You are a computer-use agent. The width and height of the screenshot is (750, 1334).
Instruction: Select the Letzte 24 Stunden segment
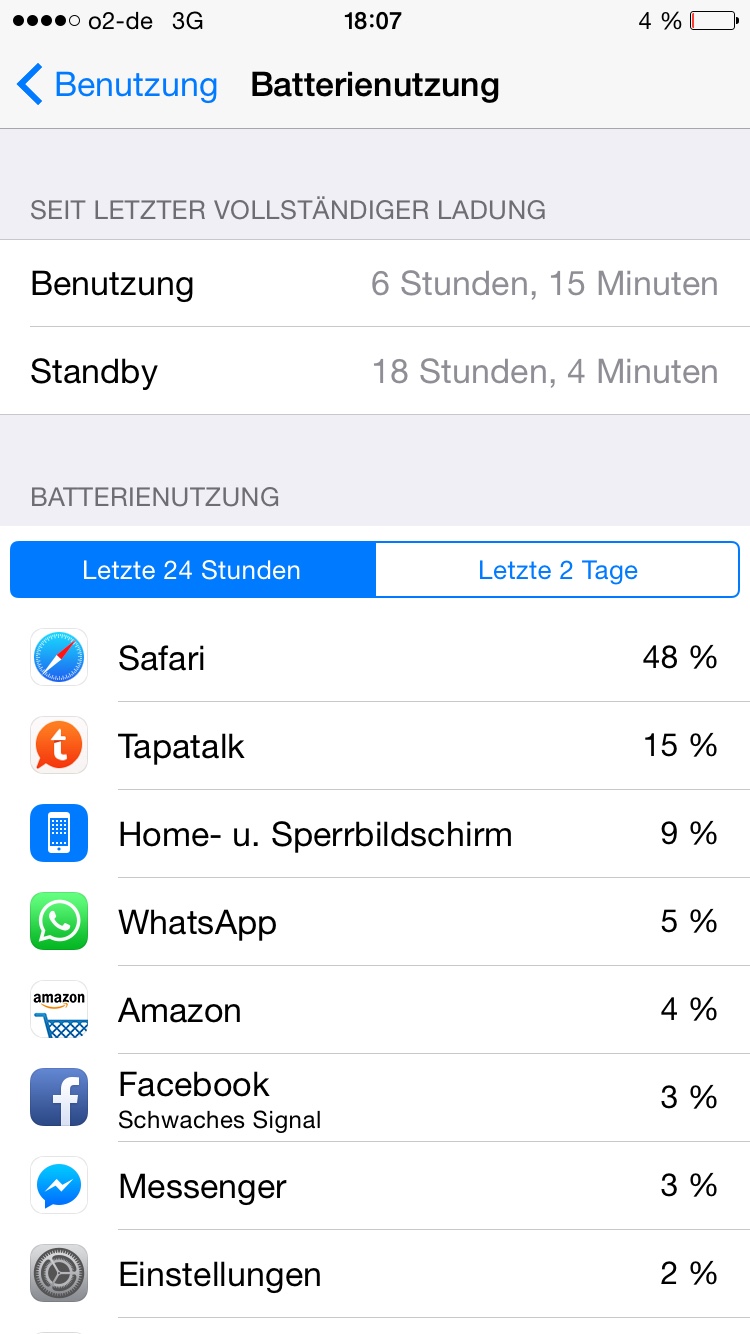[193, 570]
